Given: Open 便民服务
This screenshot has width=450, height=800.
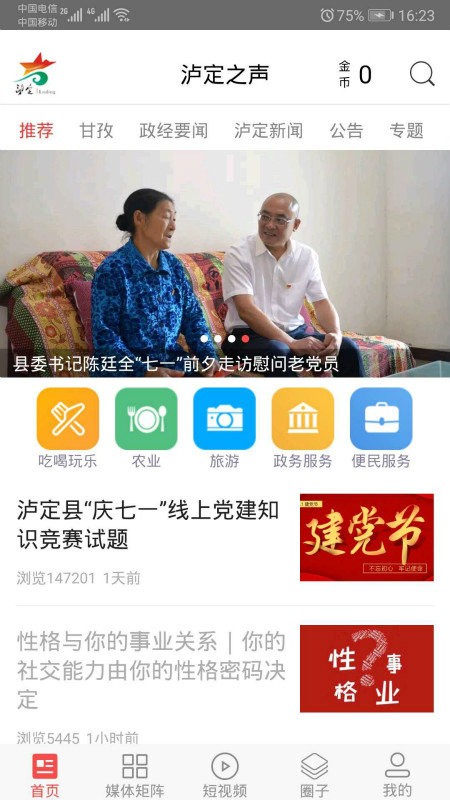Looking at the screenshot, I should click(x=381, y=428).
